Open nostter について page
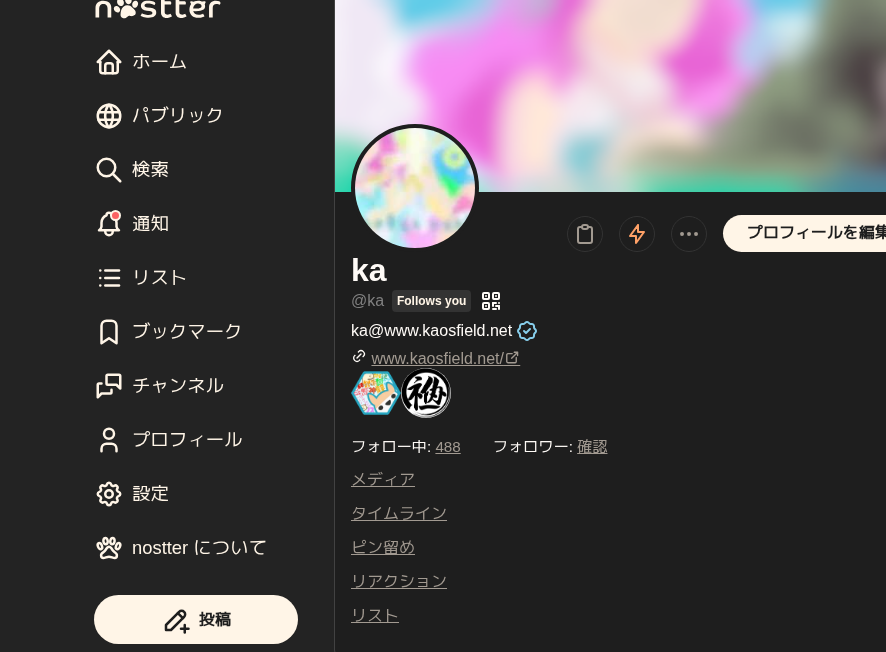 point(181,548)
